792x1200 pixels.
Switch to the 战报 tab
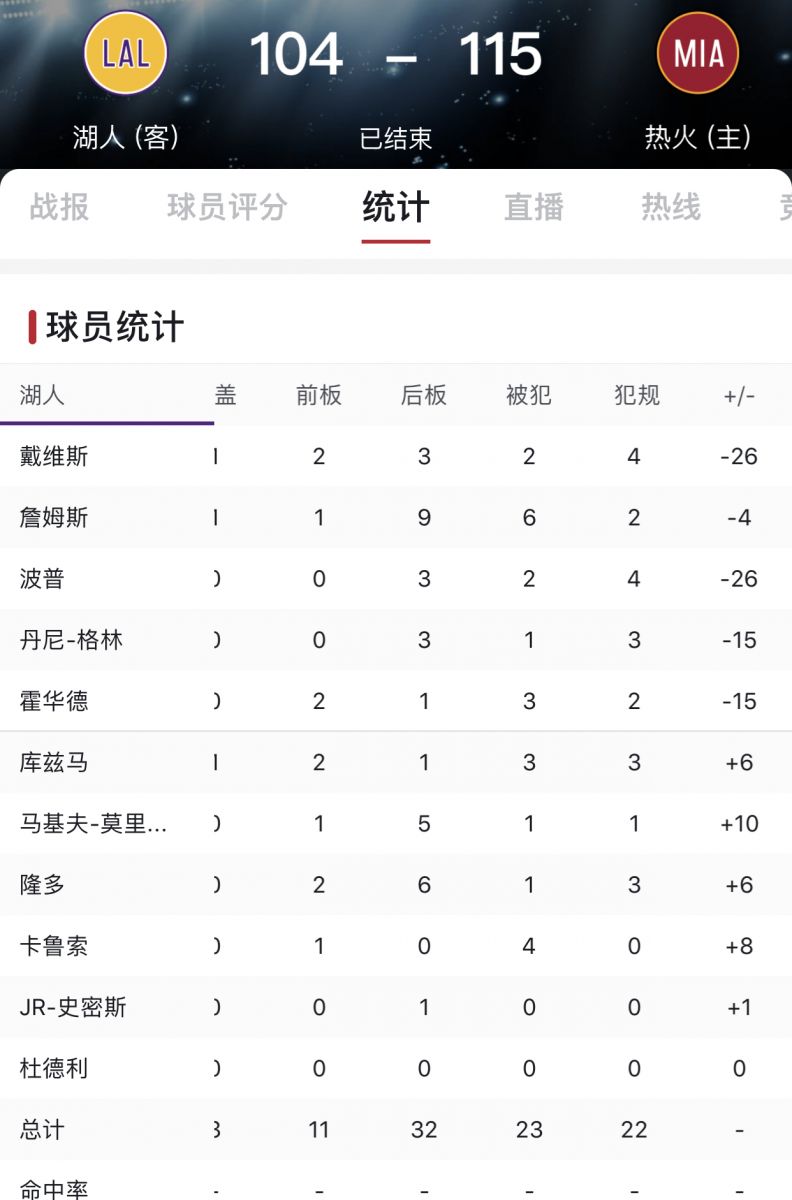(x=59, y=208)
